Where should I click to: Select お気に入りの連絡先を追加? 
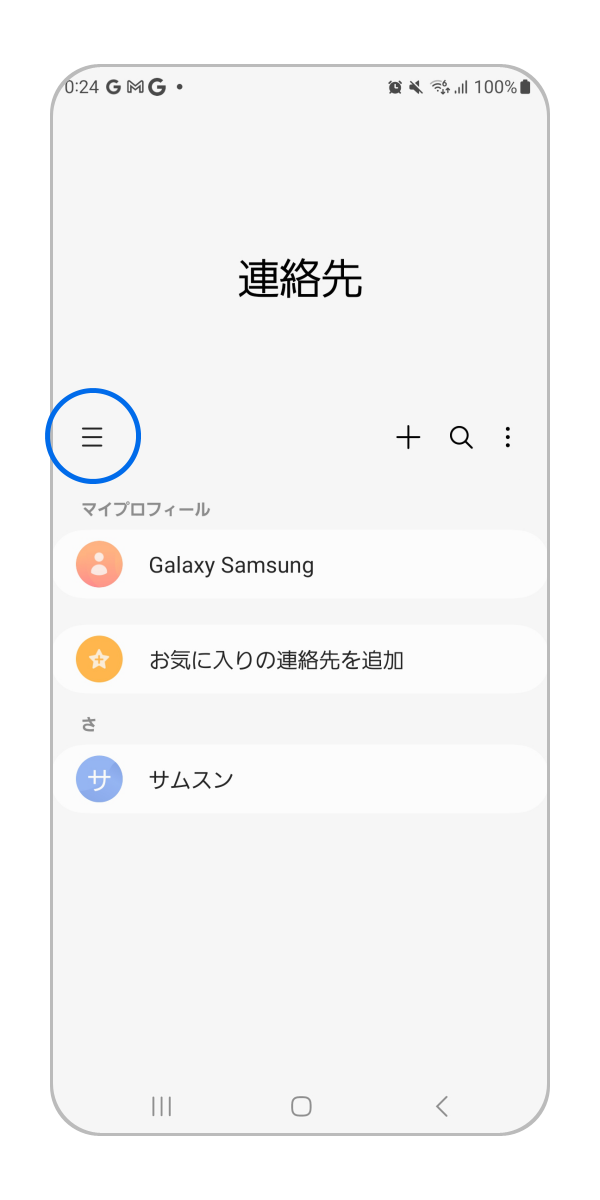click(x=300, y=660)
